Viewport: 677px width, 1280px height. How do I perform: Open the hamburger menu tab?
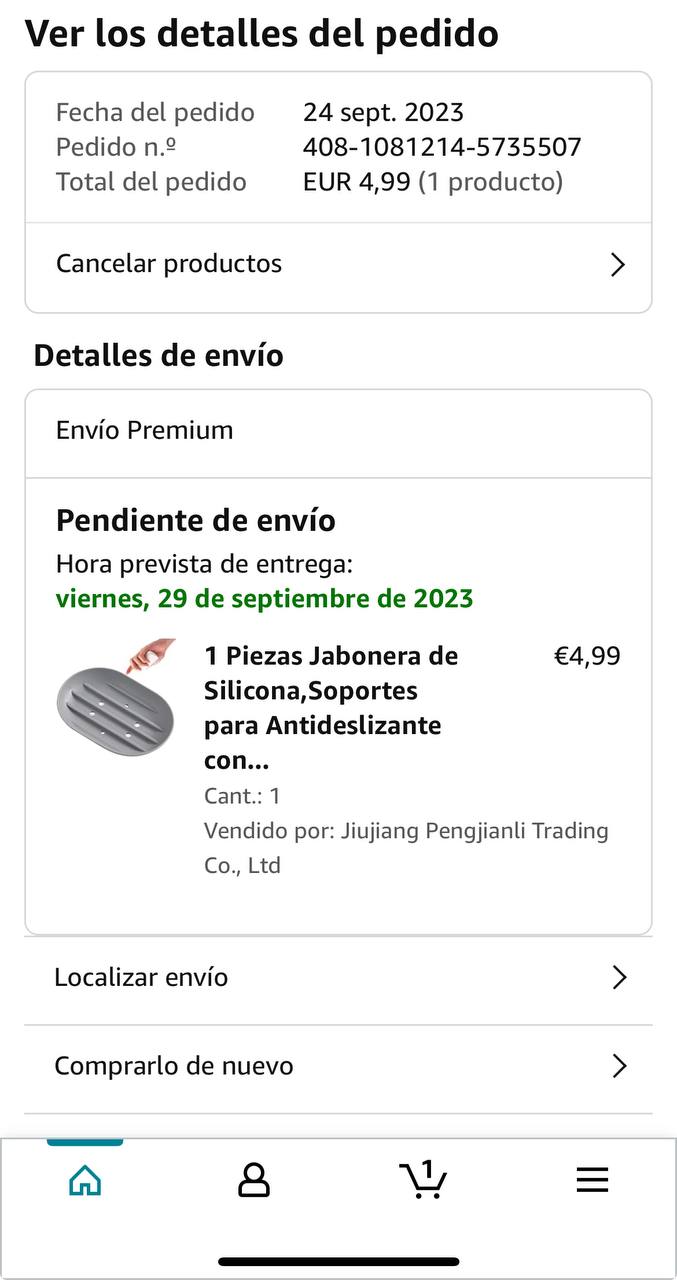pos(592,1181)
